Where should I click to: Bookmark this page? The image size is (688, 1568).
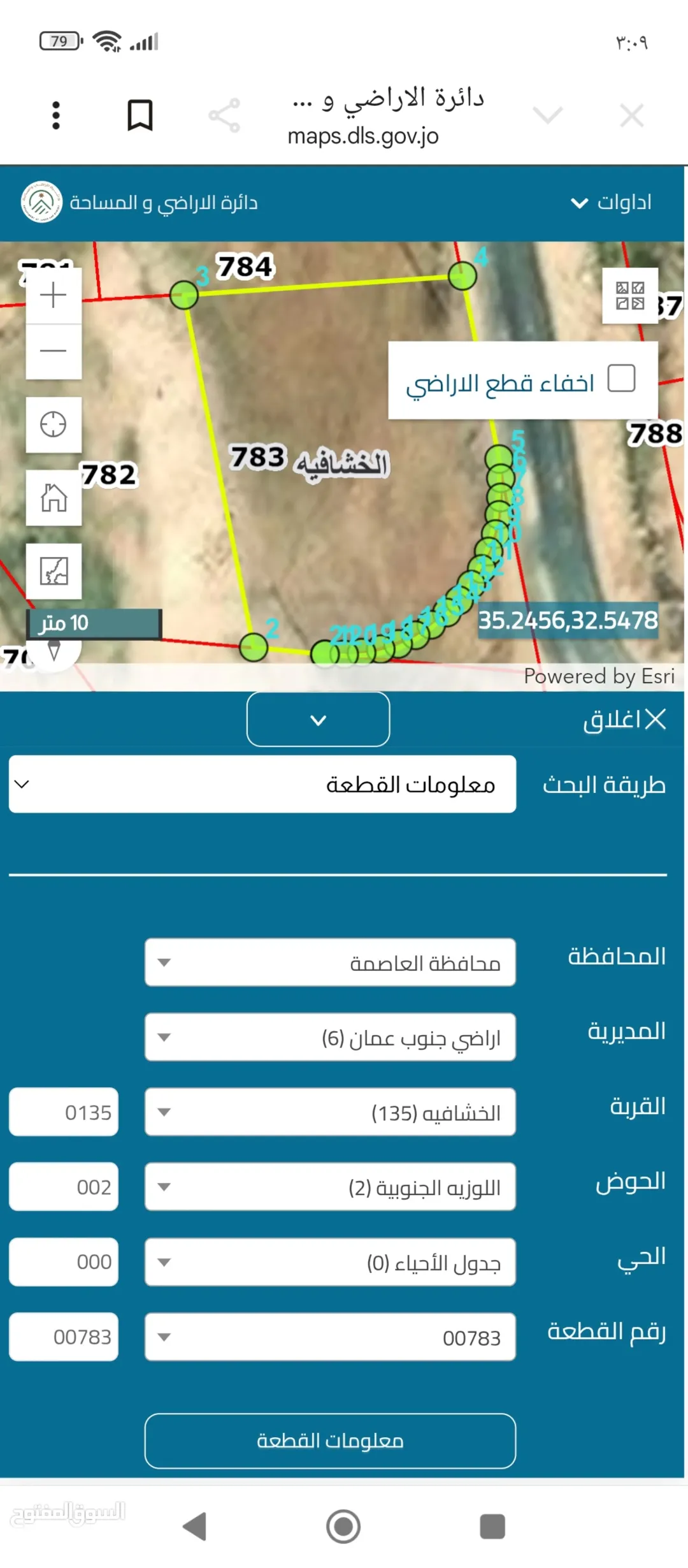click(x=140, y=115)
